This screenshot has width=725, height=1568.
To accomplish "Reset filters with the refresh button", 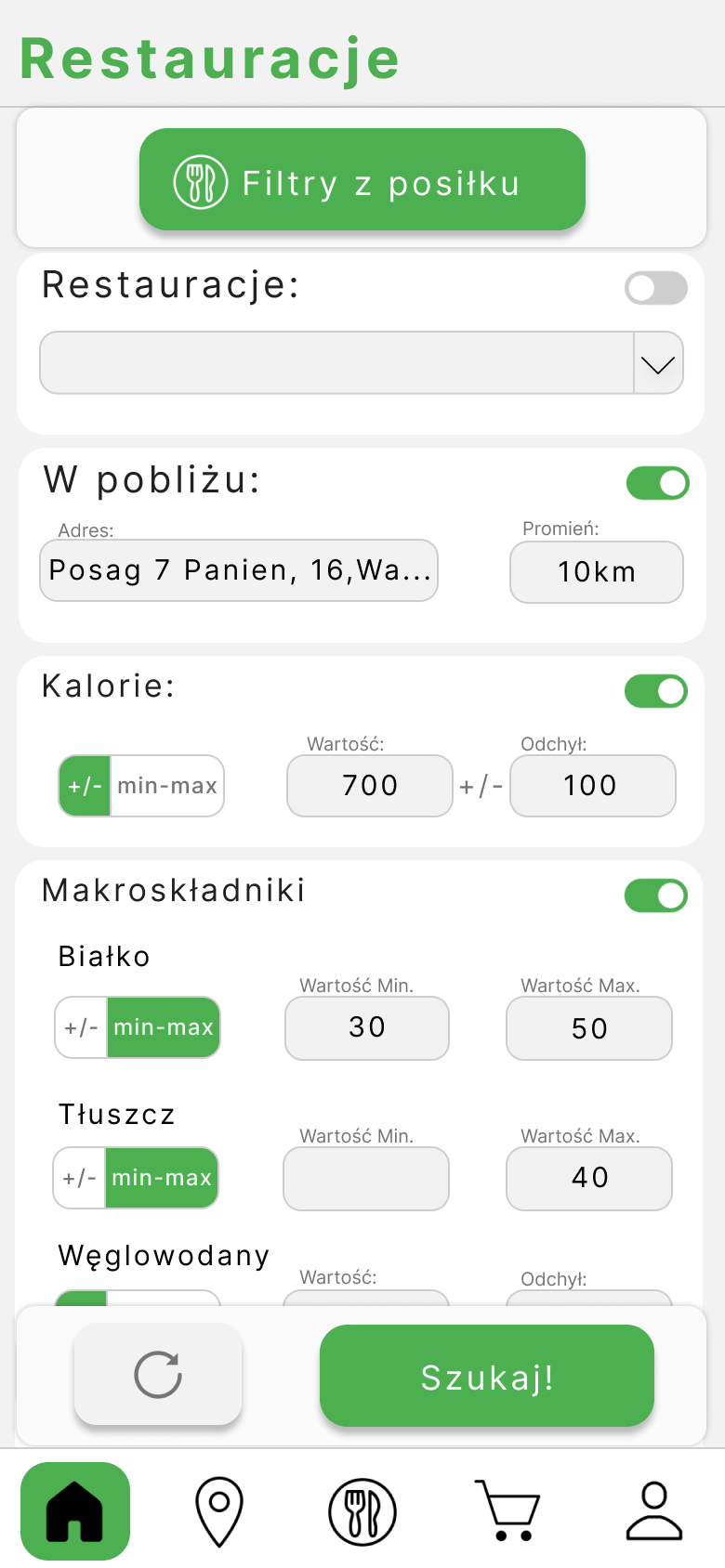I will [x=158, y=1375].
